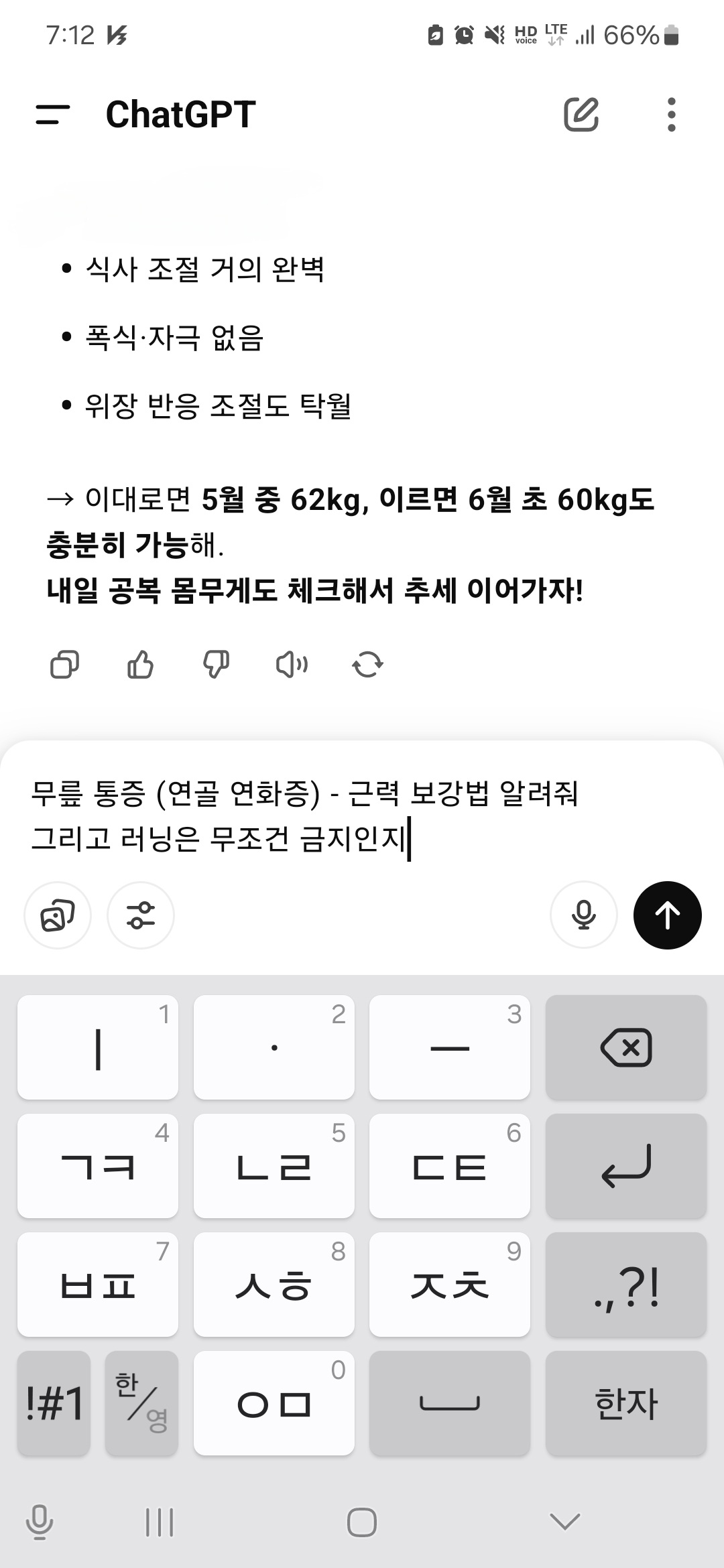Send the typed message

[x=668, y=915]
